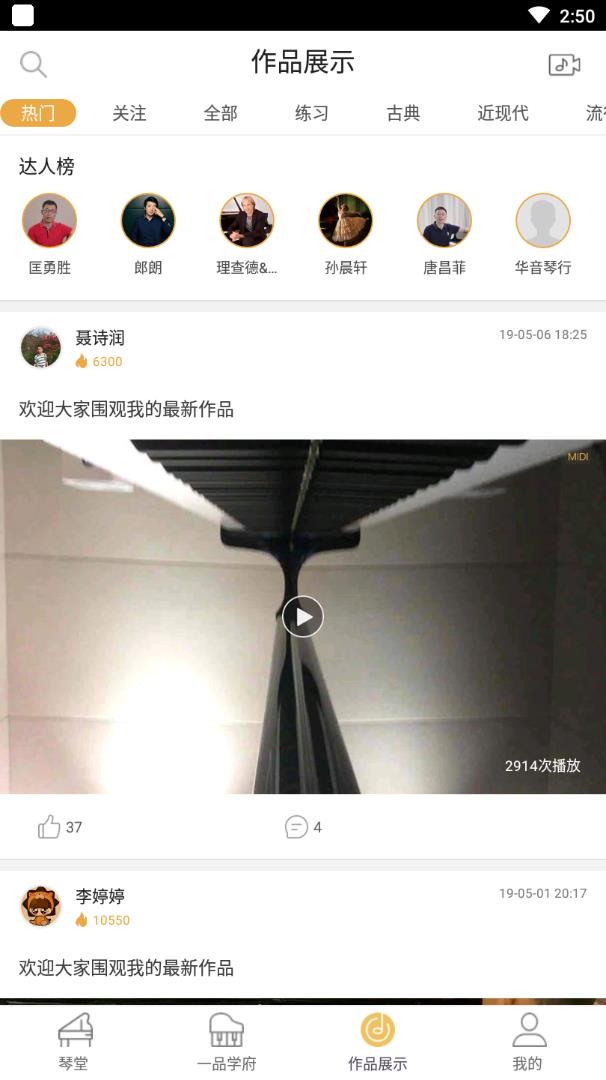The width and height of the screenshot is (606, 1080).
Task: Open the video recording icon
Action: tap(564, 65)
